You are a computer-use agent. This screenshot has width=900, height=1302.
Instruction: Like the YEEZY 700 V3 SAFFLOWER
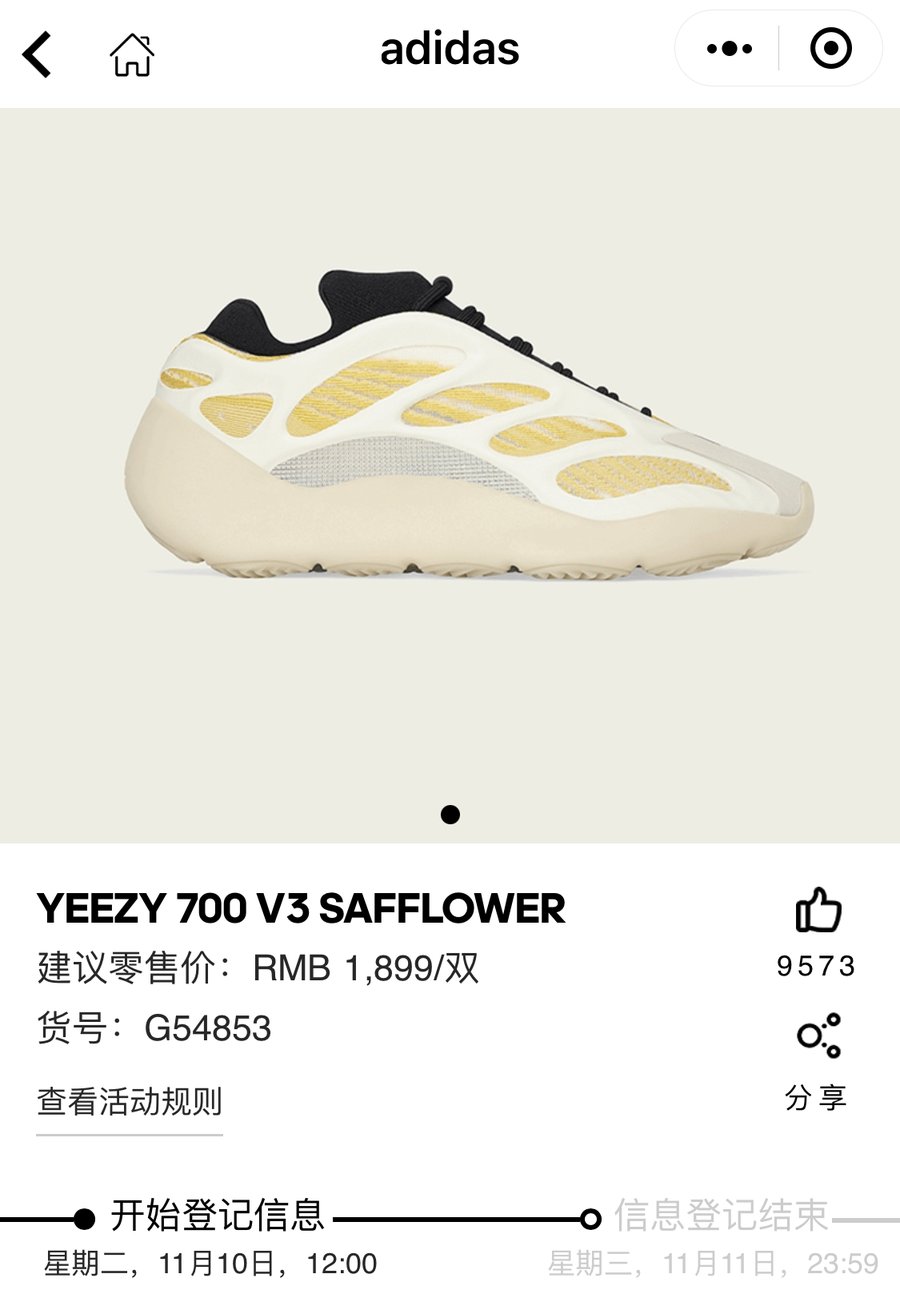[818, 911]
